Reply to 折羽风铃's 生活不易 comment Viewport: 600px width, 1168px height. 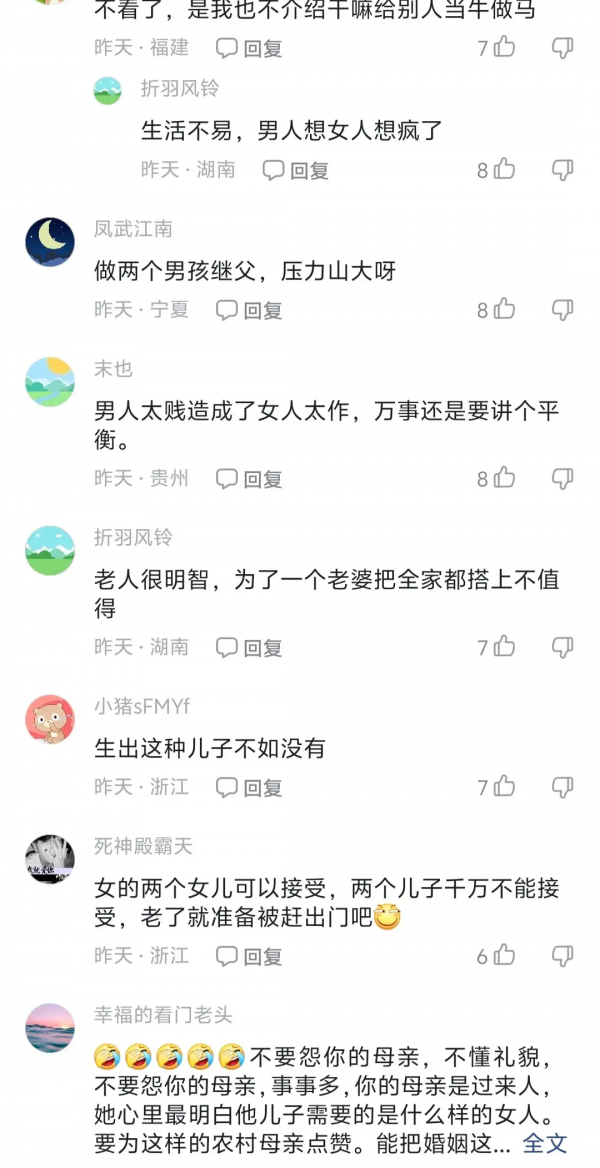pos(297,170)
